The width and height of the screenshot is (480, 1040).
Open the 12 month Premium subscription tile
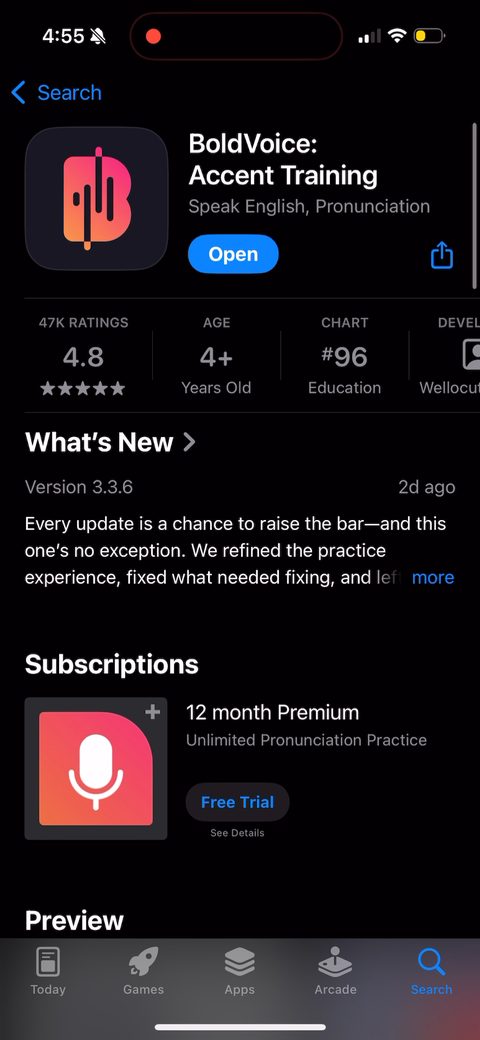tap(96, 768)
